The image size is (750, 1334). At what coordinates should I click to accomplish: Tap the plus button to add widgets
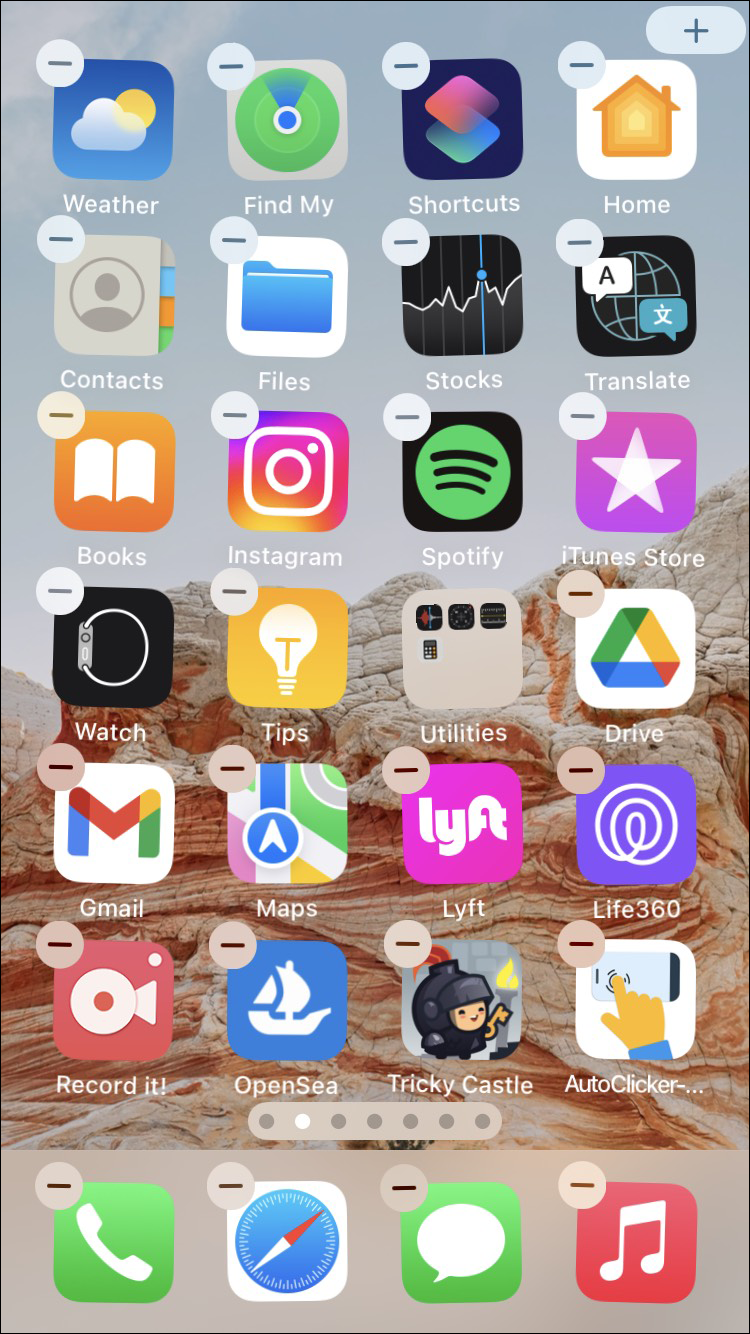click(x=695, y=31)
